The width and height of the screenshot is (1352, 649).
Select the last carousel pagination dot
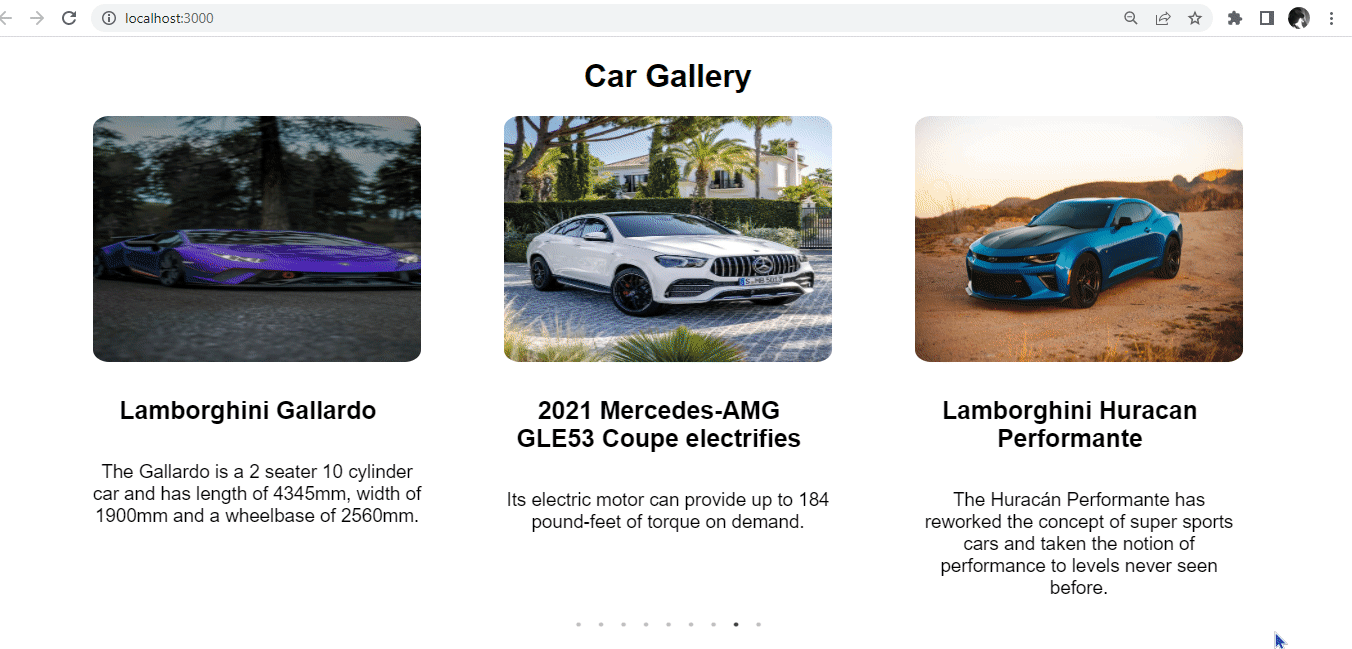759,624
